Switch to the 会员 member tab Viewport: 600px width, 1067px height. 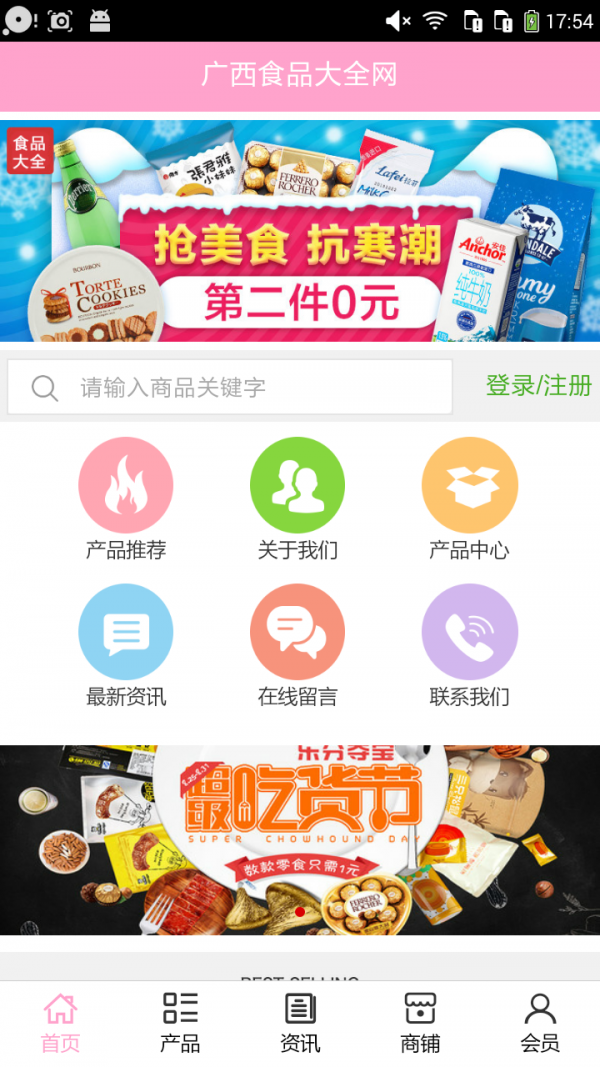(540, 1023)
